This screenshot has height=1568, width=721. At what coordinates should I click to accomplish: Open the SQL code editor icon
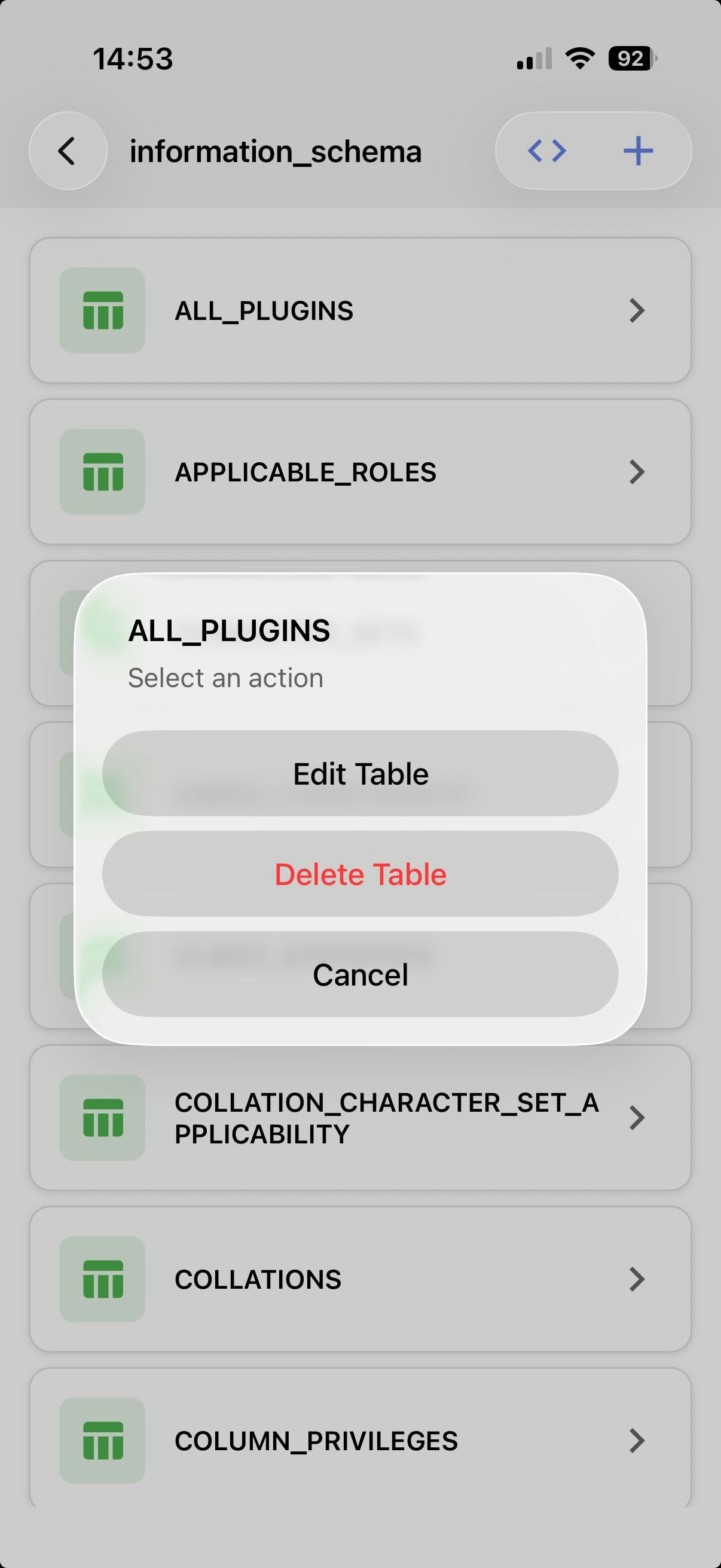tap(547, 151)
